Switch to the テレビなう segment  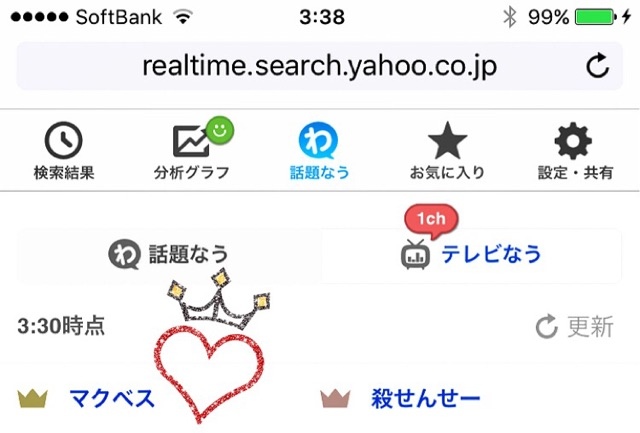[471, 255]
